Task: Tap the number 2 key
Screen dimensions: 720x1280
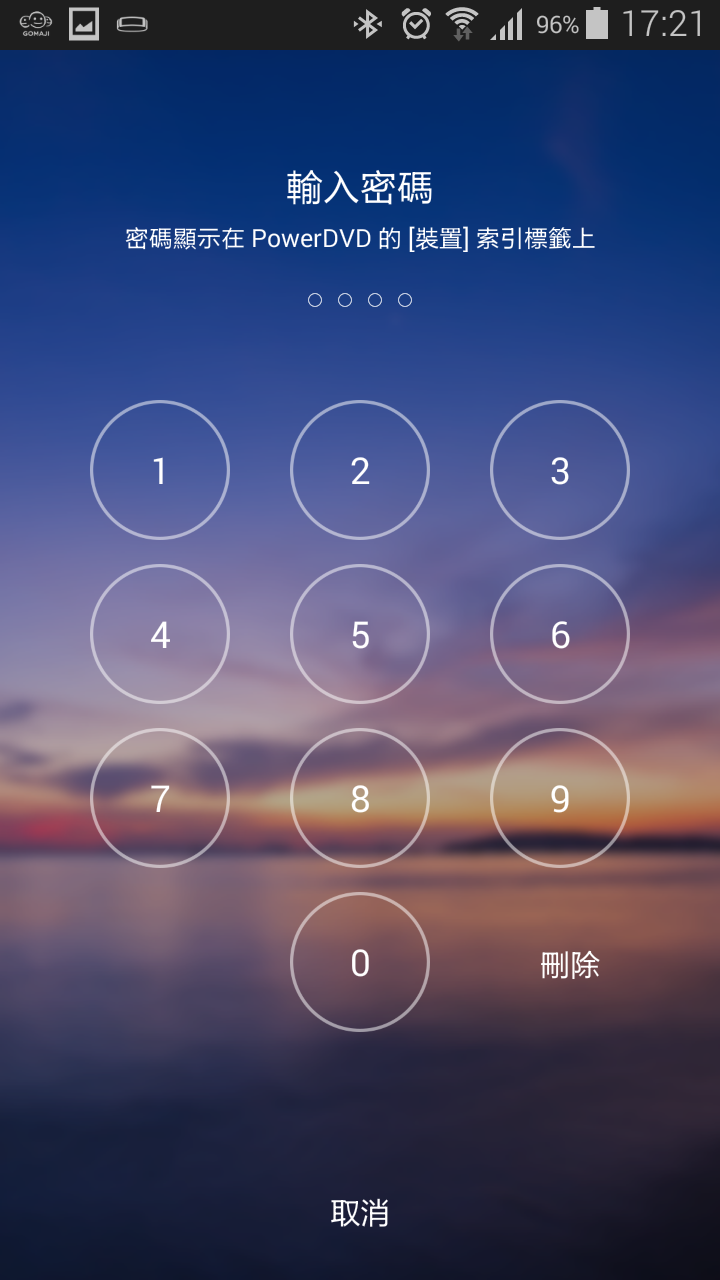Action: [x=360, y=470]
